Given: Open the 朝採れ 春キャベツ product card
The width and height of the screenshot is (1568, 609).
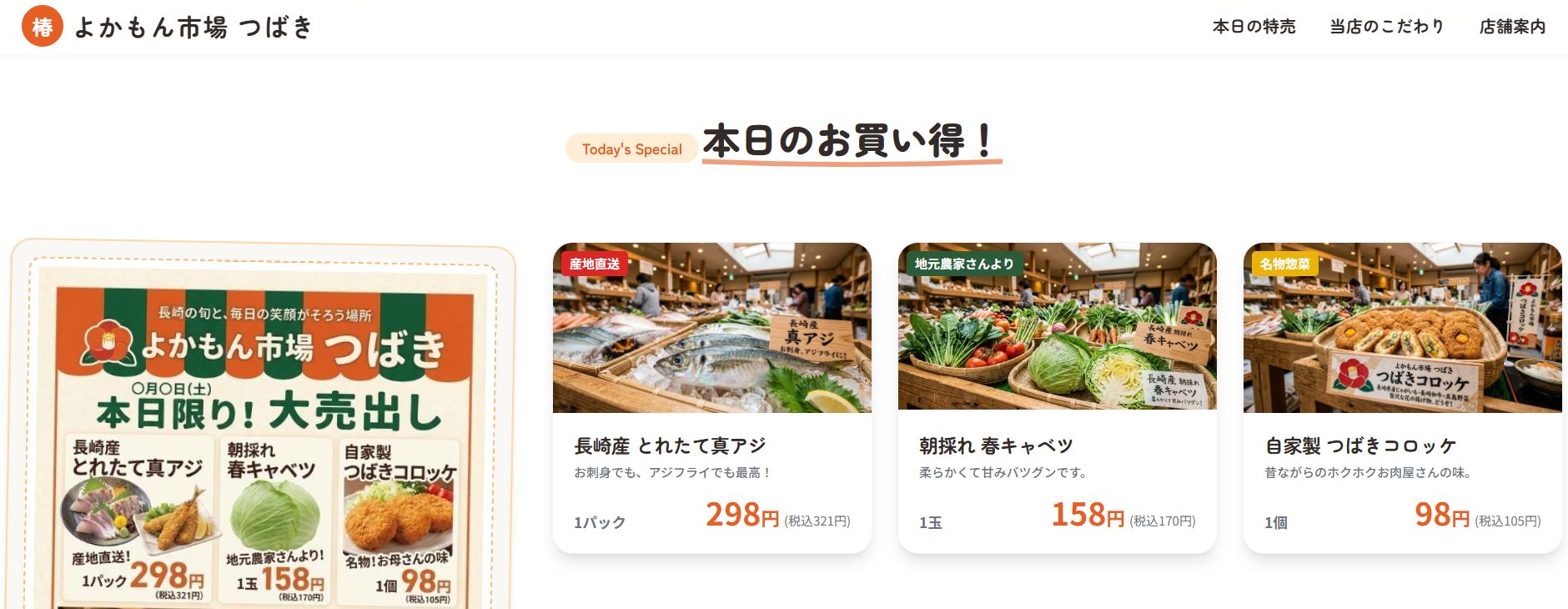Looking at the screenshot, I should click(1057, 397).
